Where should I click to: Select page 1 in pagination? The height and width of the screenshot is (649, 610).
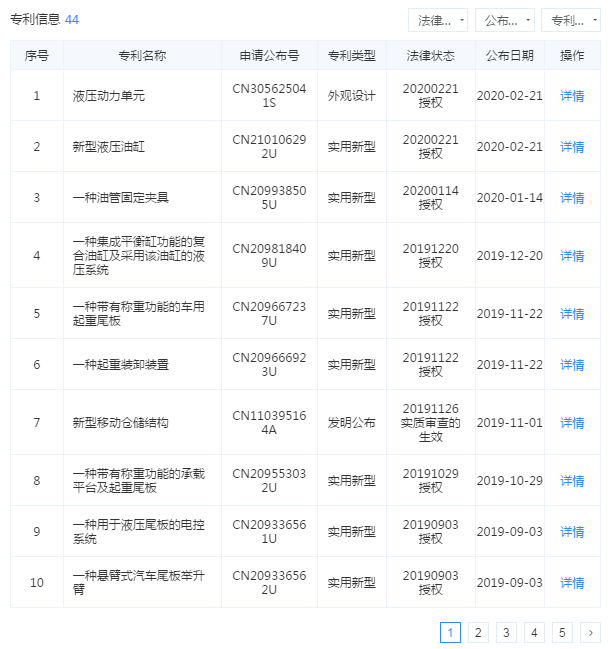point(450,632)
